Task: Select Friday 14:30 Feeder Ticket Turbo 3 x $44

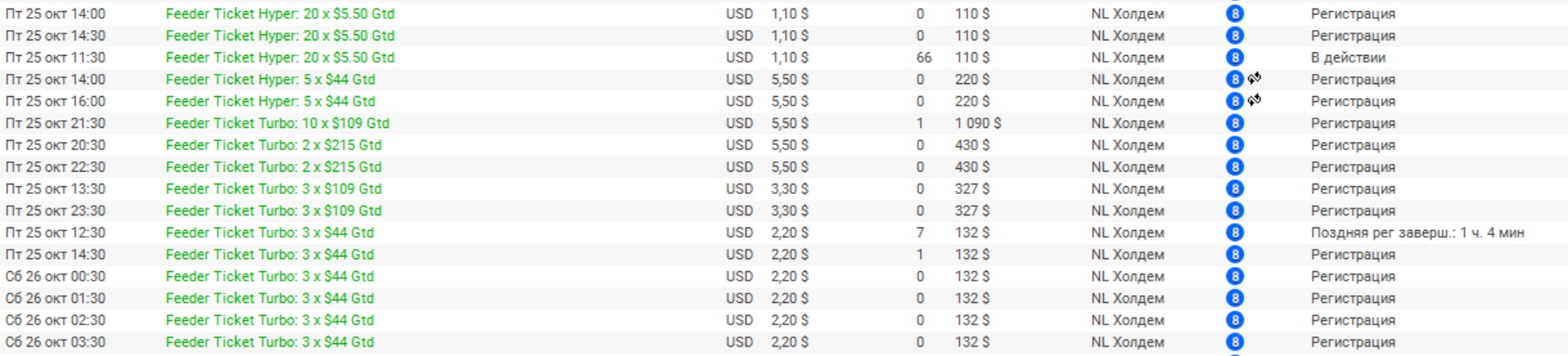Action: coord(269,255)
